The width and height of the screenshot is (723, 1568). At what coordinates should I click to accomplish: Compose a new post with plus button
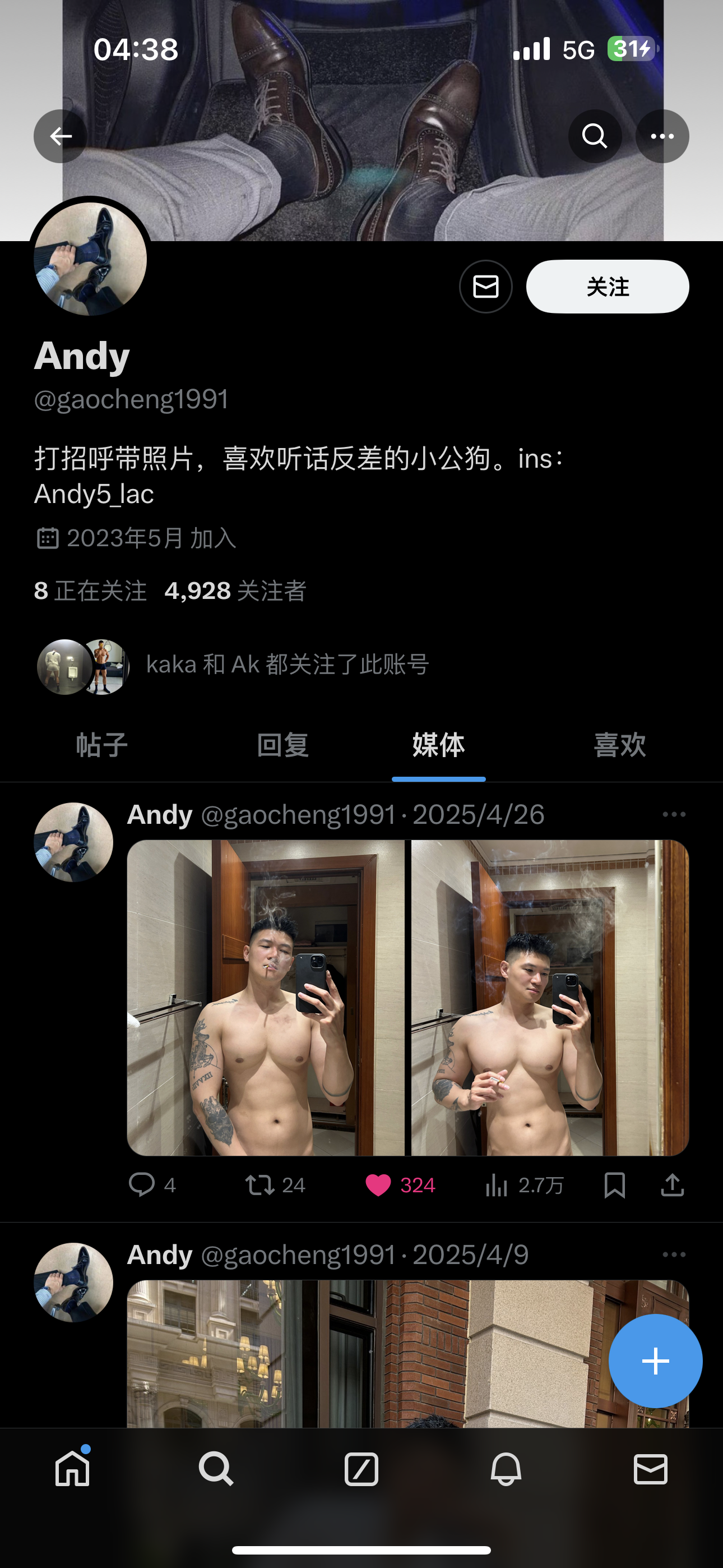pos(655,1361)
